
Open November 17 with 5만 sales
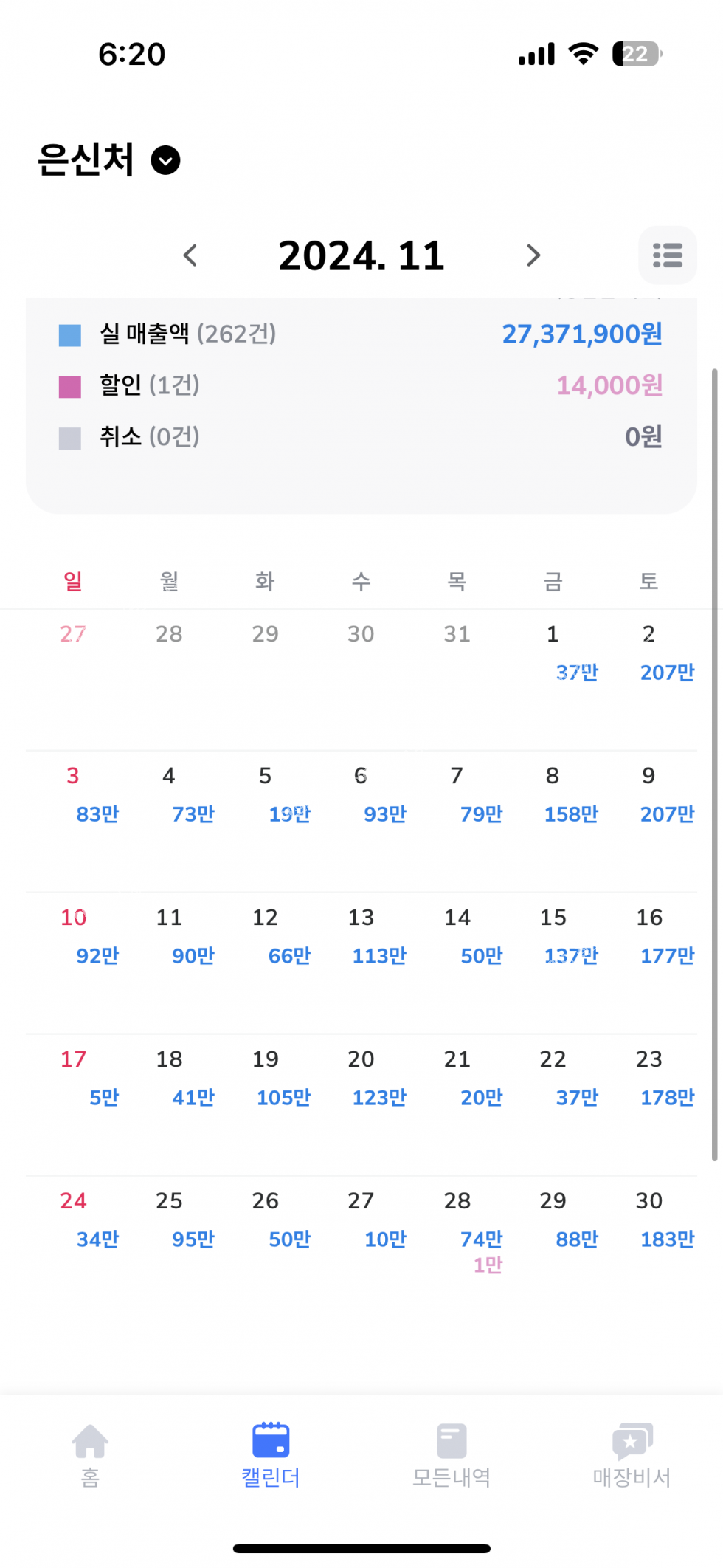coord(74,1104)
